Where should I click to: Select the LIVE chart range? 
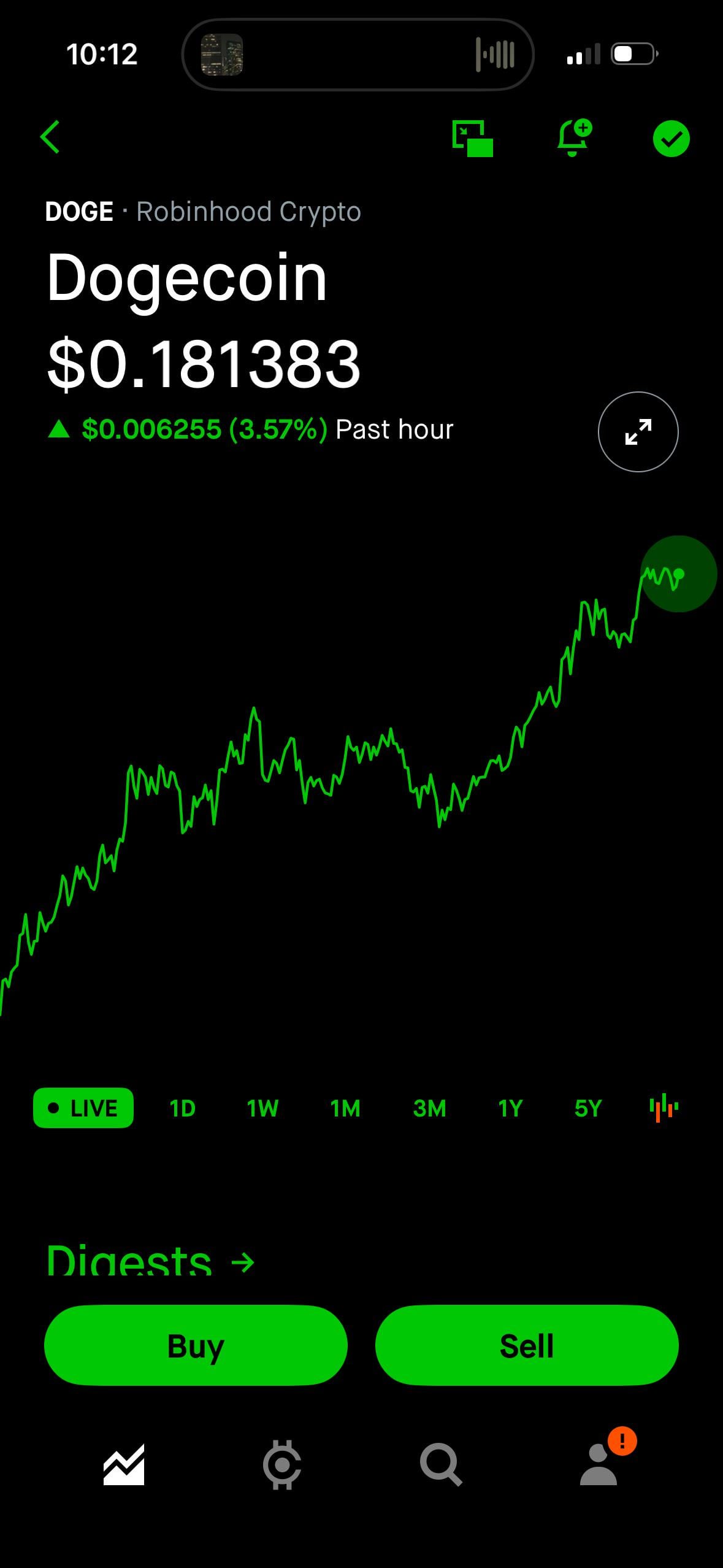[x=83, y=1108]
